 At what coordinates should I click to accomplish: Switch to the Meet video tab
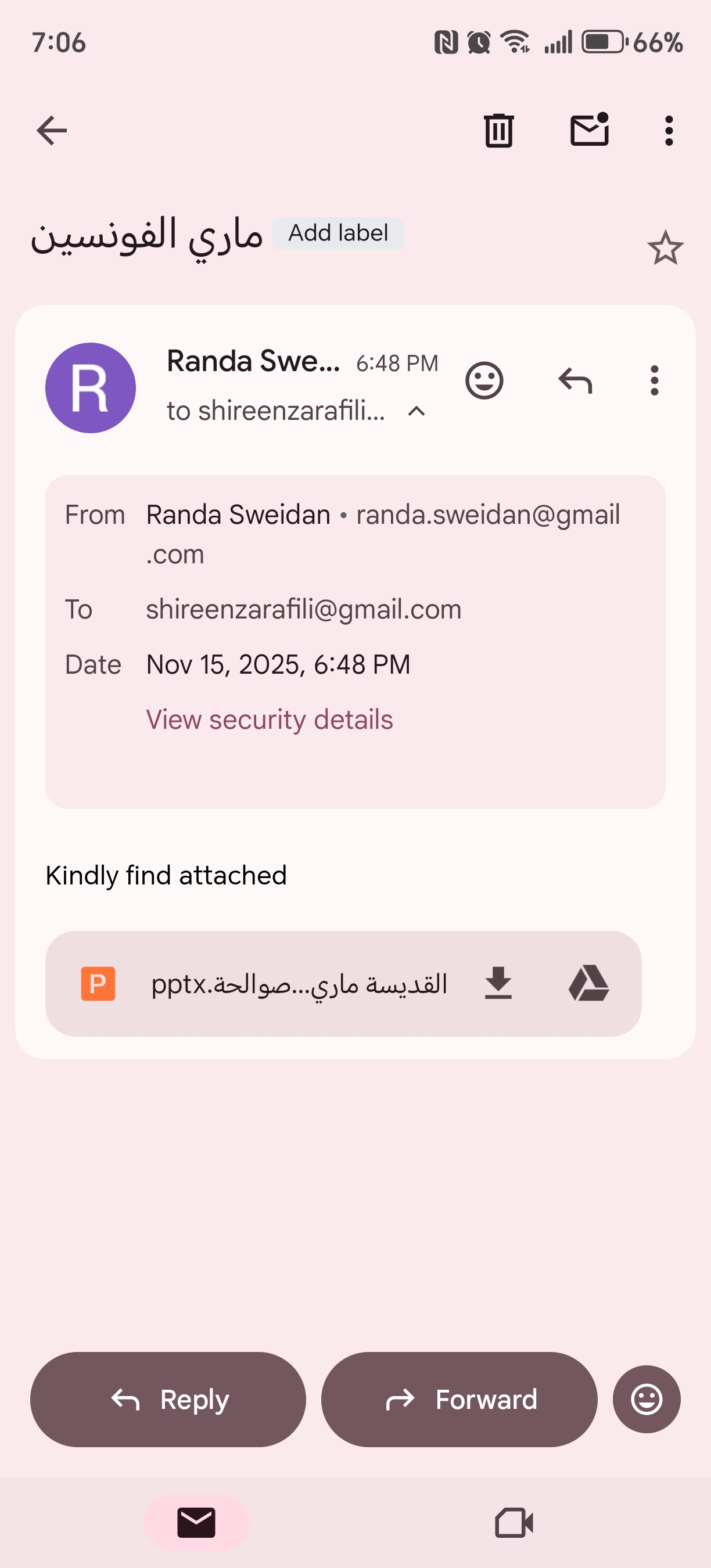click(513, 1523)
